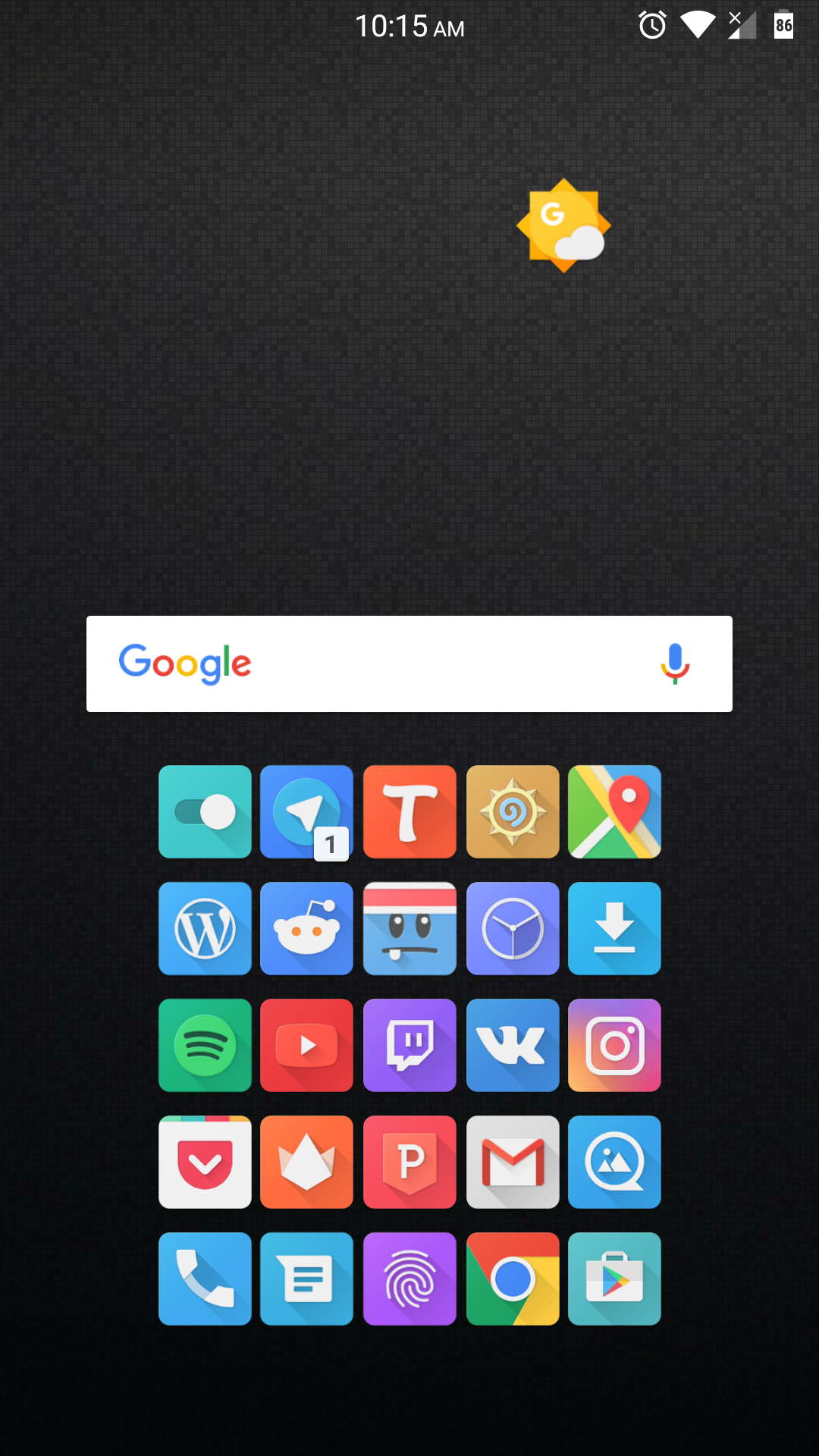
Task: Tap the Google search box
Action: tap(409, 664)
